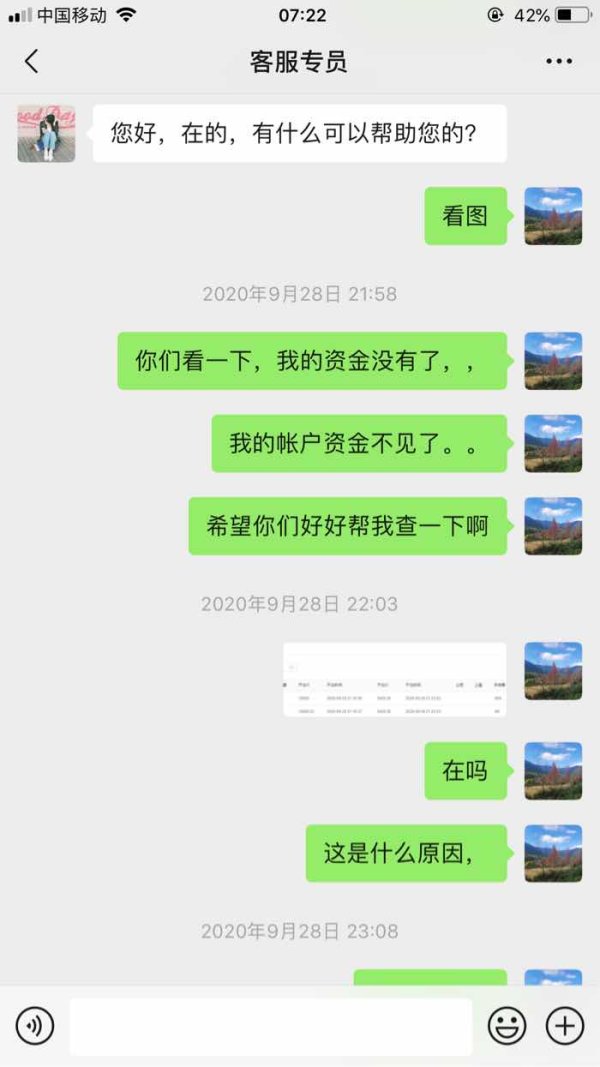600x1067 pixels.
Task: Open own avatar beside 看图 message
Action: point(553,216)
